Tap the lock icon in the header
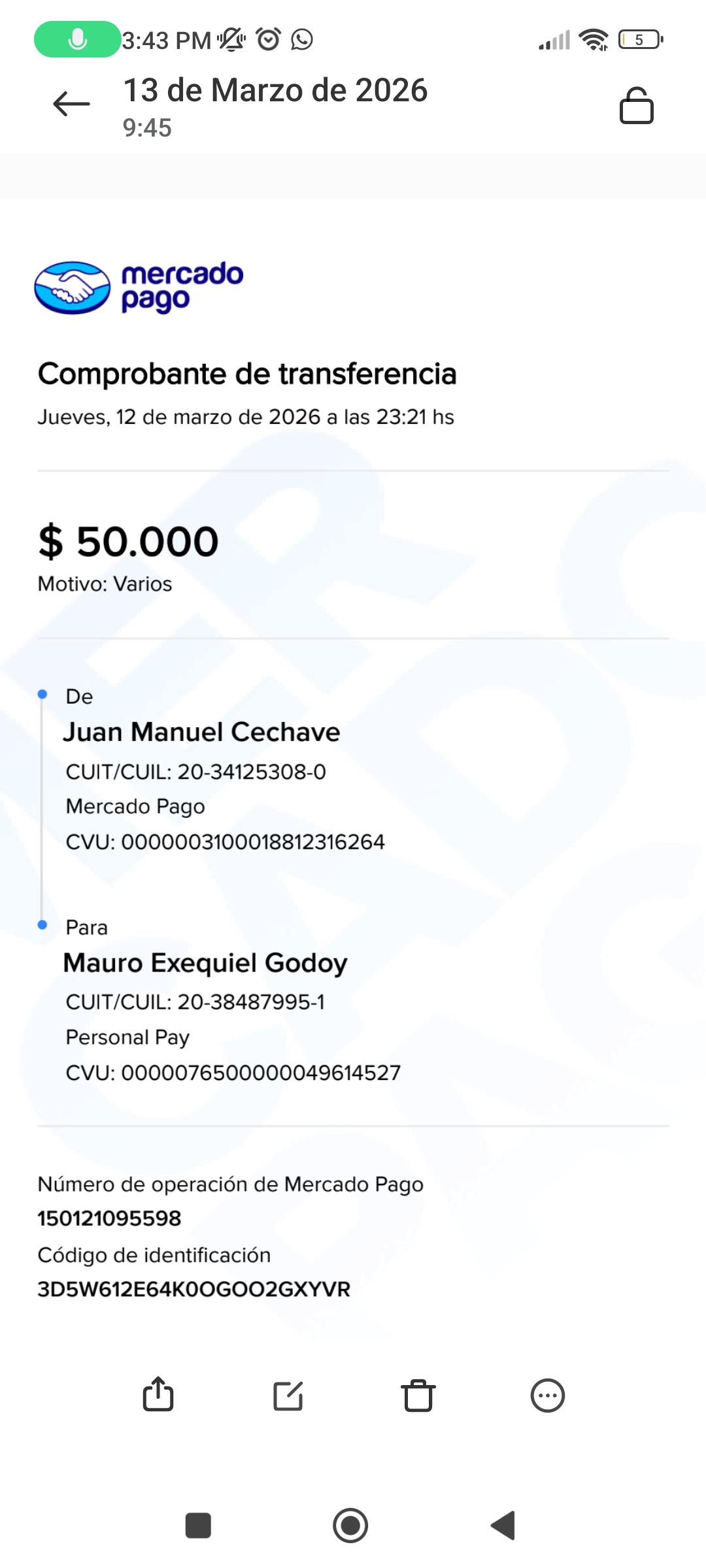Image resolution: width=706 pixels, height=1568 pixels. pos(636,106)
